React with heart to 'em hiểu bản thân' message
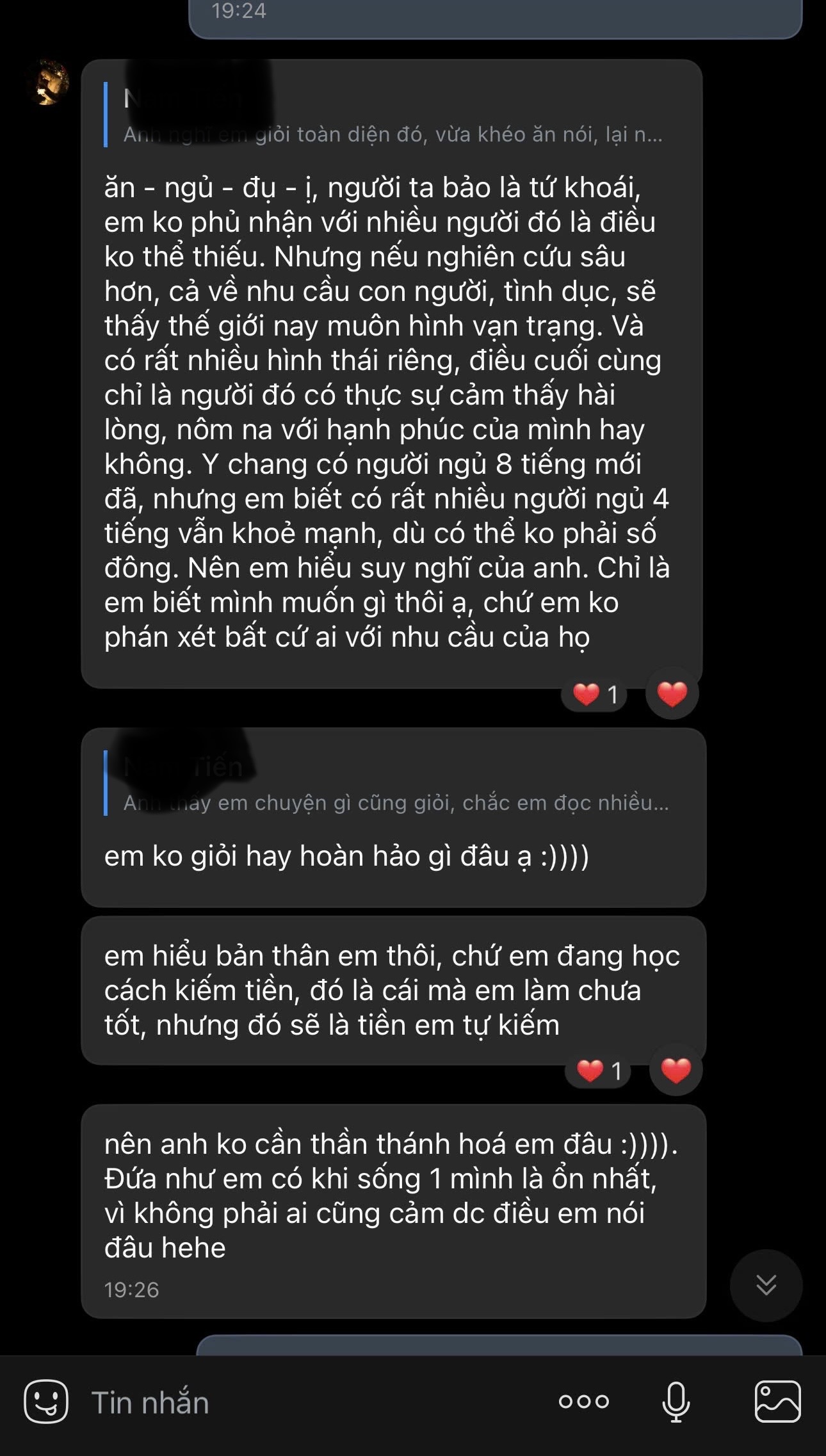This screenshot has height=1456, width=826. (676, 1071)
